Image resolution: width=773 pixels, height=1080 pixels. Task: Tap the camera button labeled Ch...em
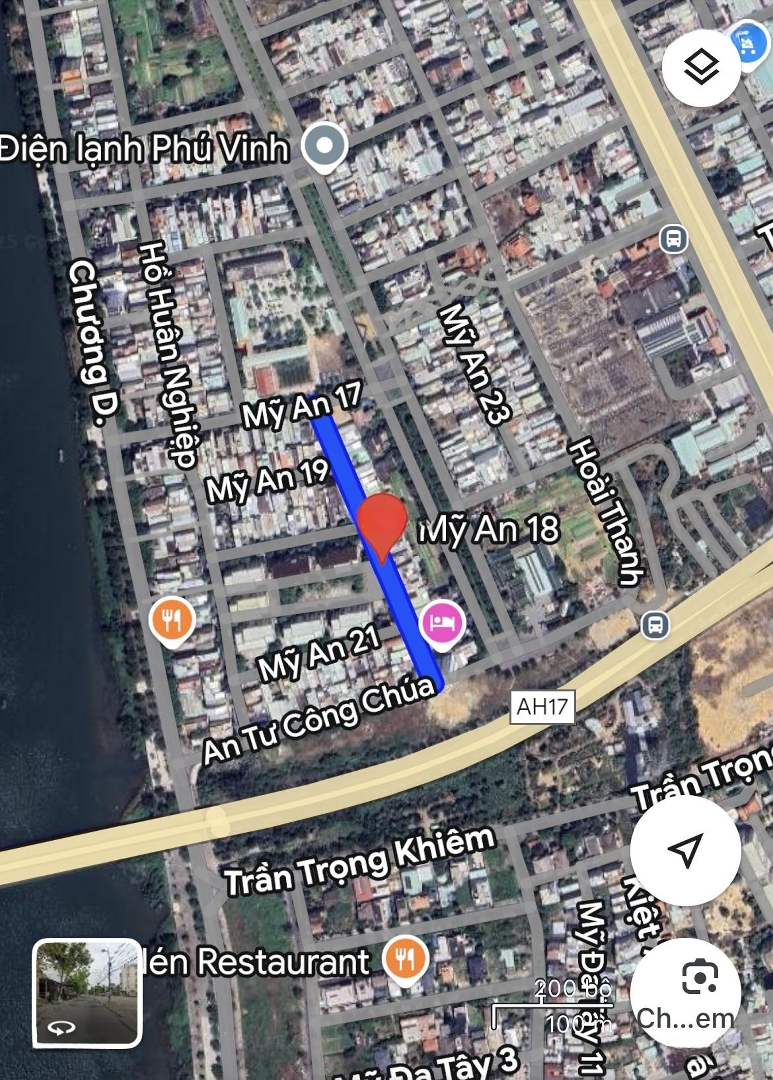(686, 991)
